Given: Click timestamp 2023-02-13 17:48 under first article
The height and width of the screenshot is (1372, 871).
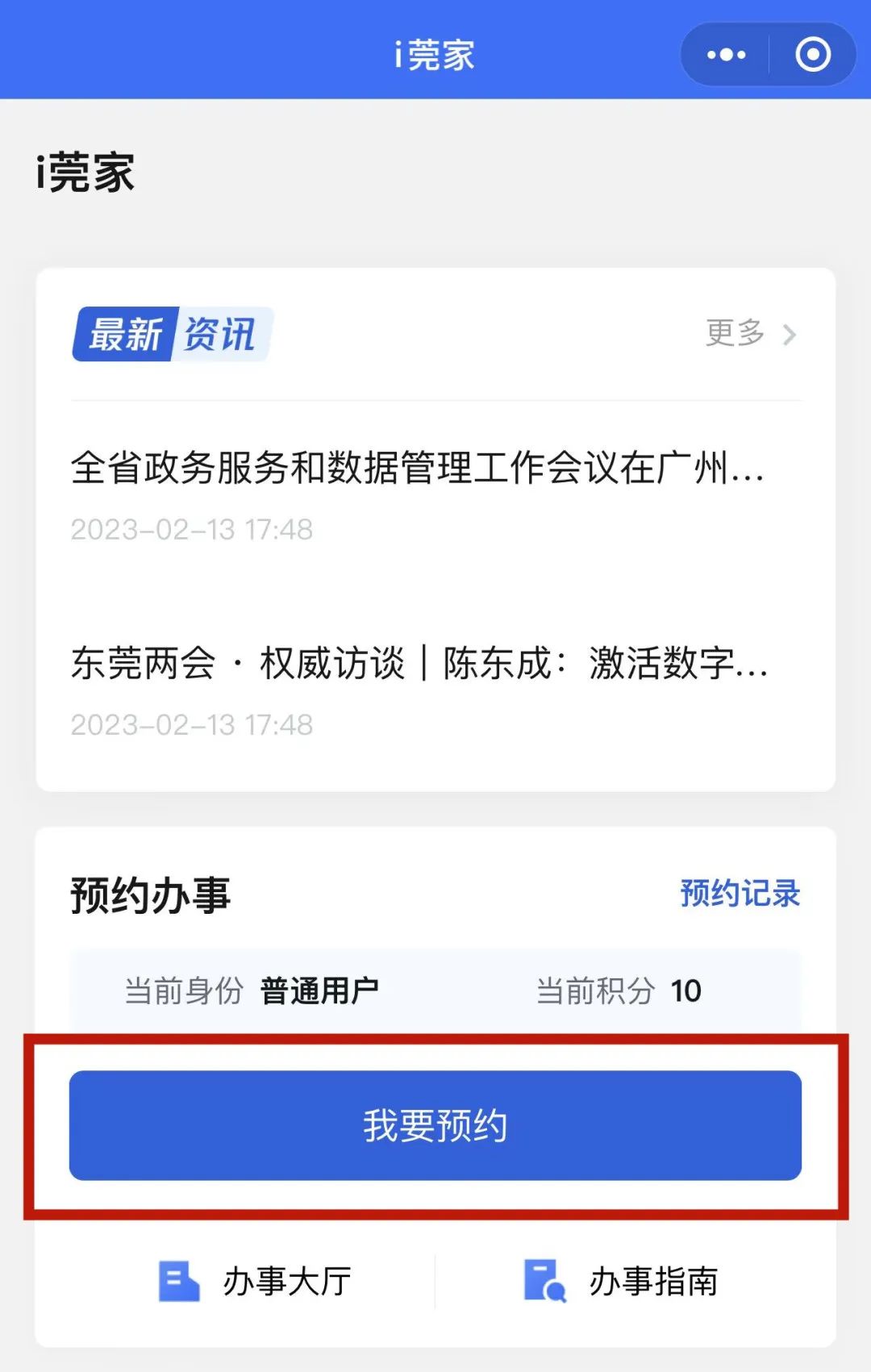Looking at the screenshot, I should point(192,530).
